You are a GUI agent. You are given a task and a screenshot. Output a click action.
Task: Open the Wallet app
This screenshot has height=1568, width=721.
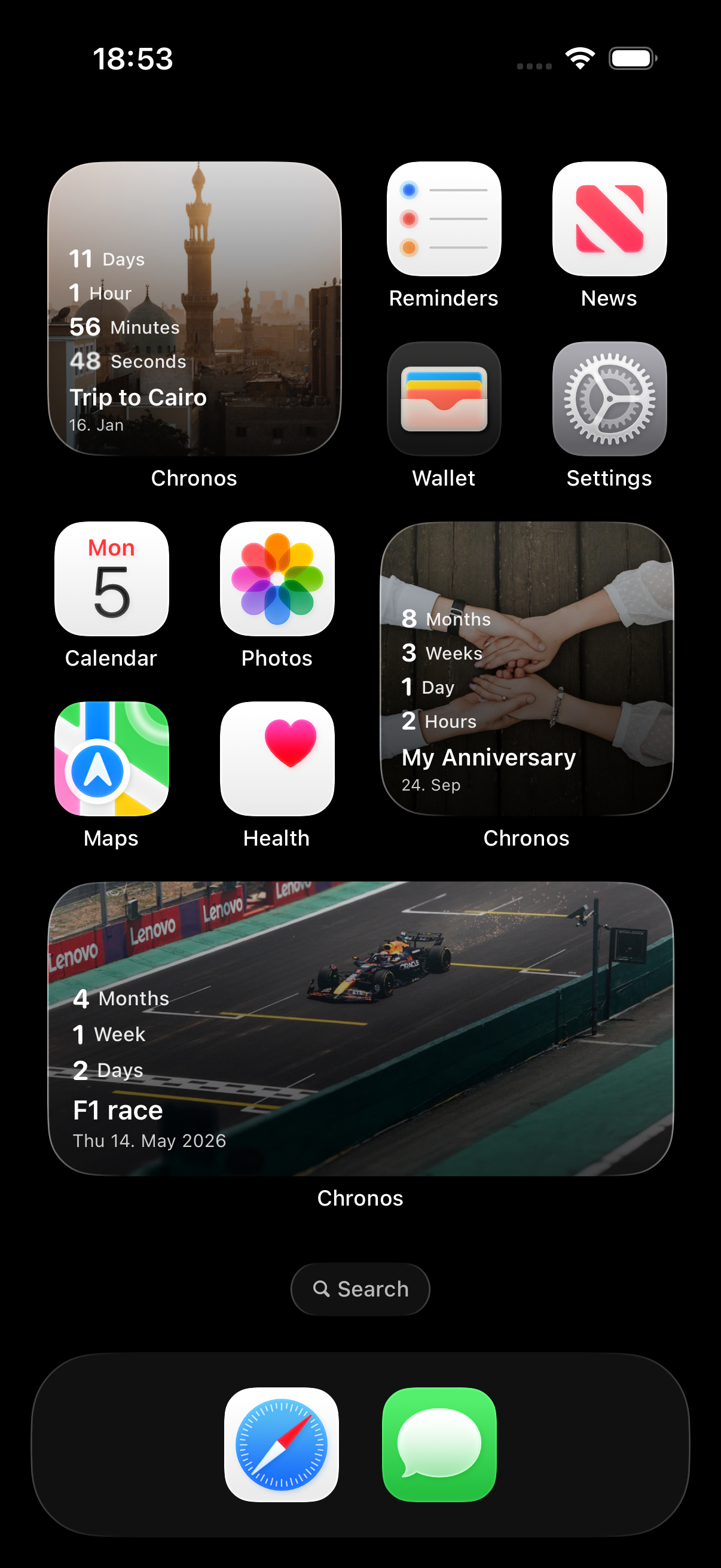(x=444, y=399)
